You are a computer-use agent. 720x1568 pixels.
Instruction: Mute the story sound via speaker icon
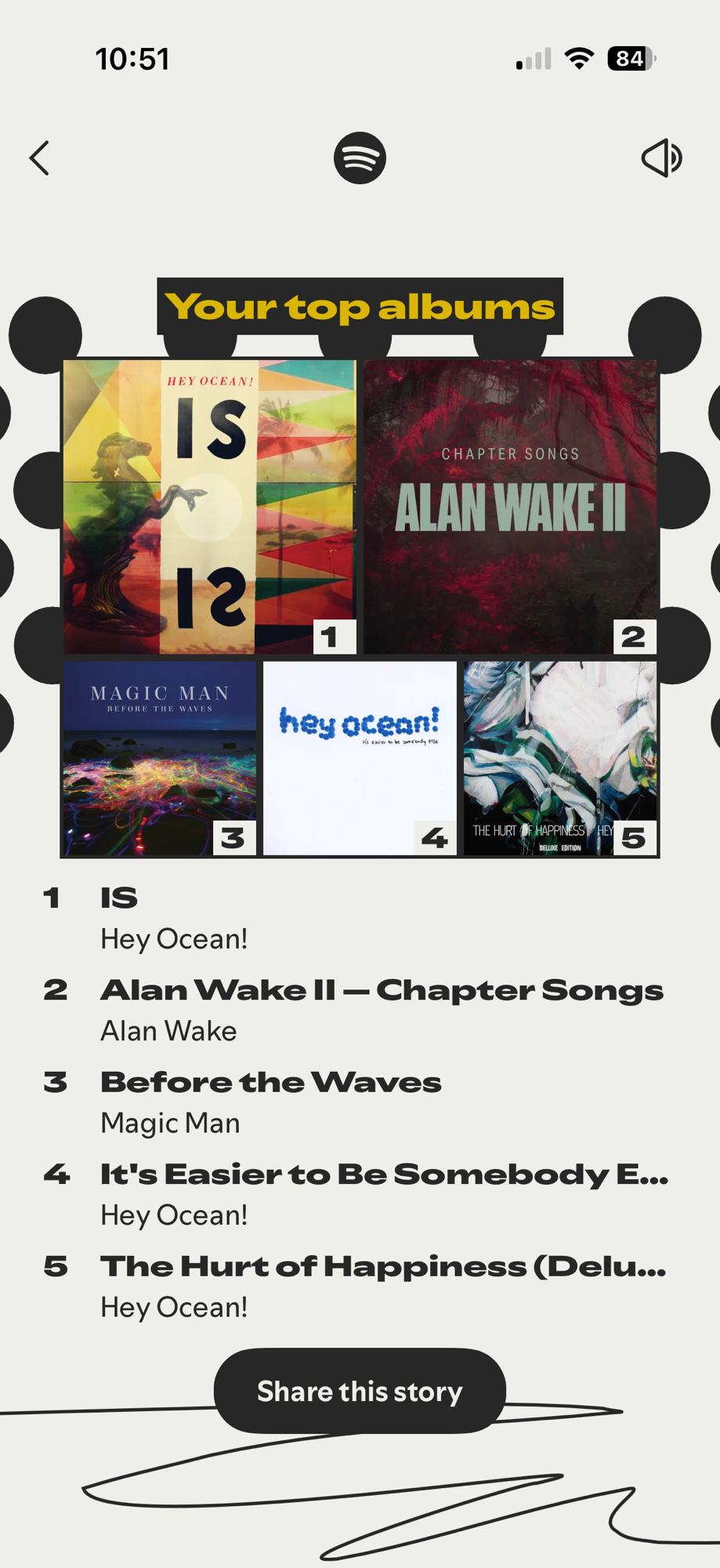[x=661, y=158]
